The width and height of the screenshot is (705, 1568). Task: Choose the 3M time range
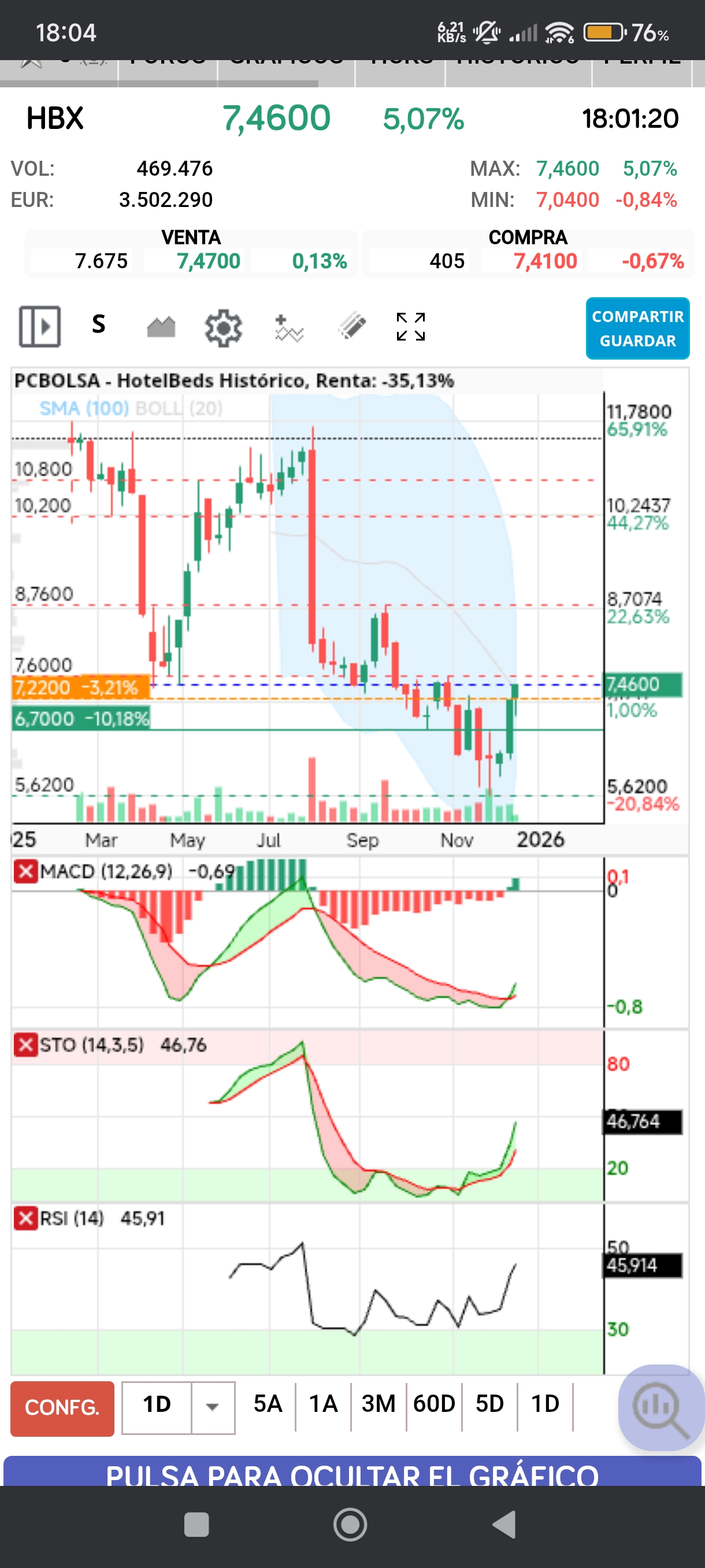click(x=379, y=1404)
